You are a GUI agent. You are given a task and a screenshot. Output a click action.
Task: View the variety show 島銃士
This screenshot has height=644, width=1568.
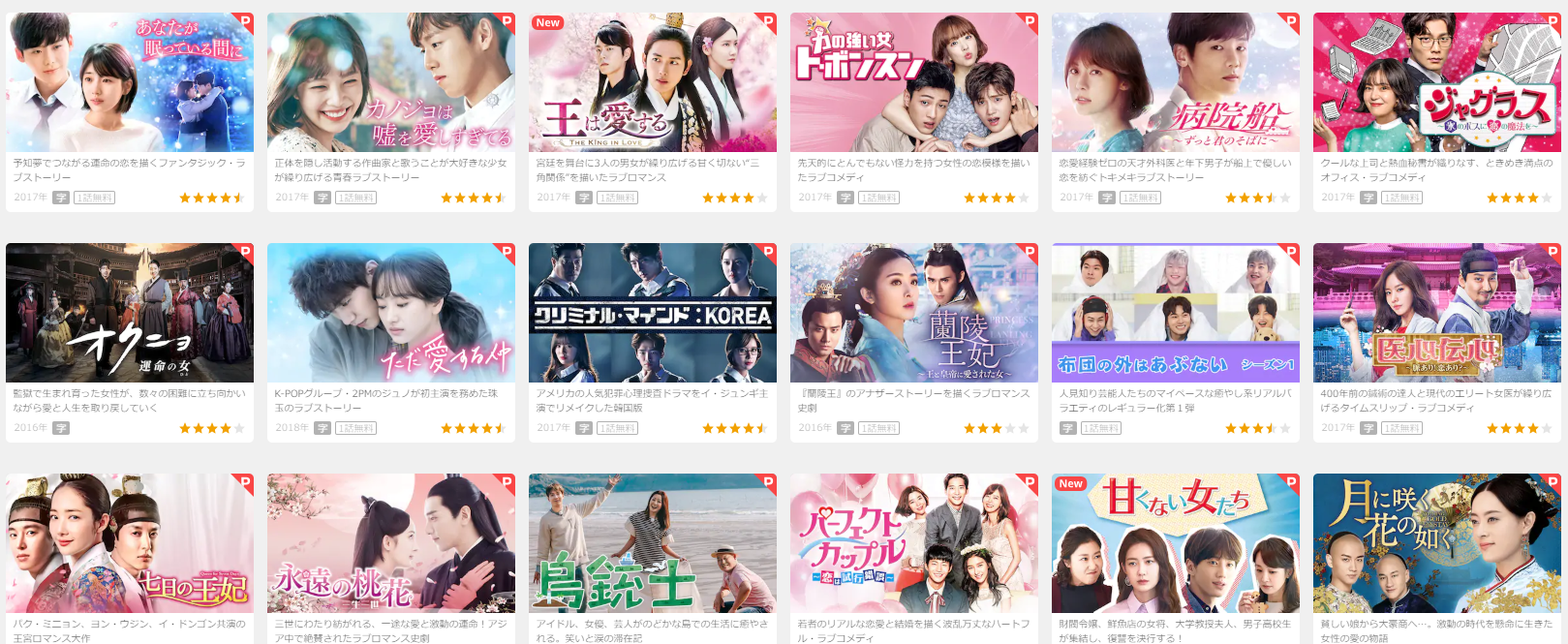[653, 543]
